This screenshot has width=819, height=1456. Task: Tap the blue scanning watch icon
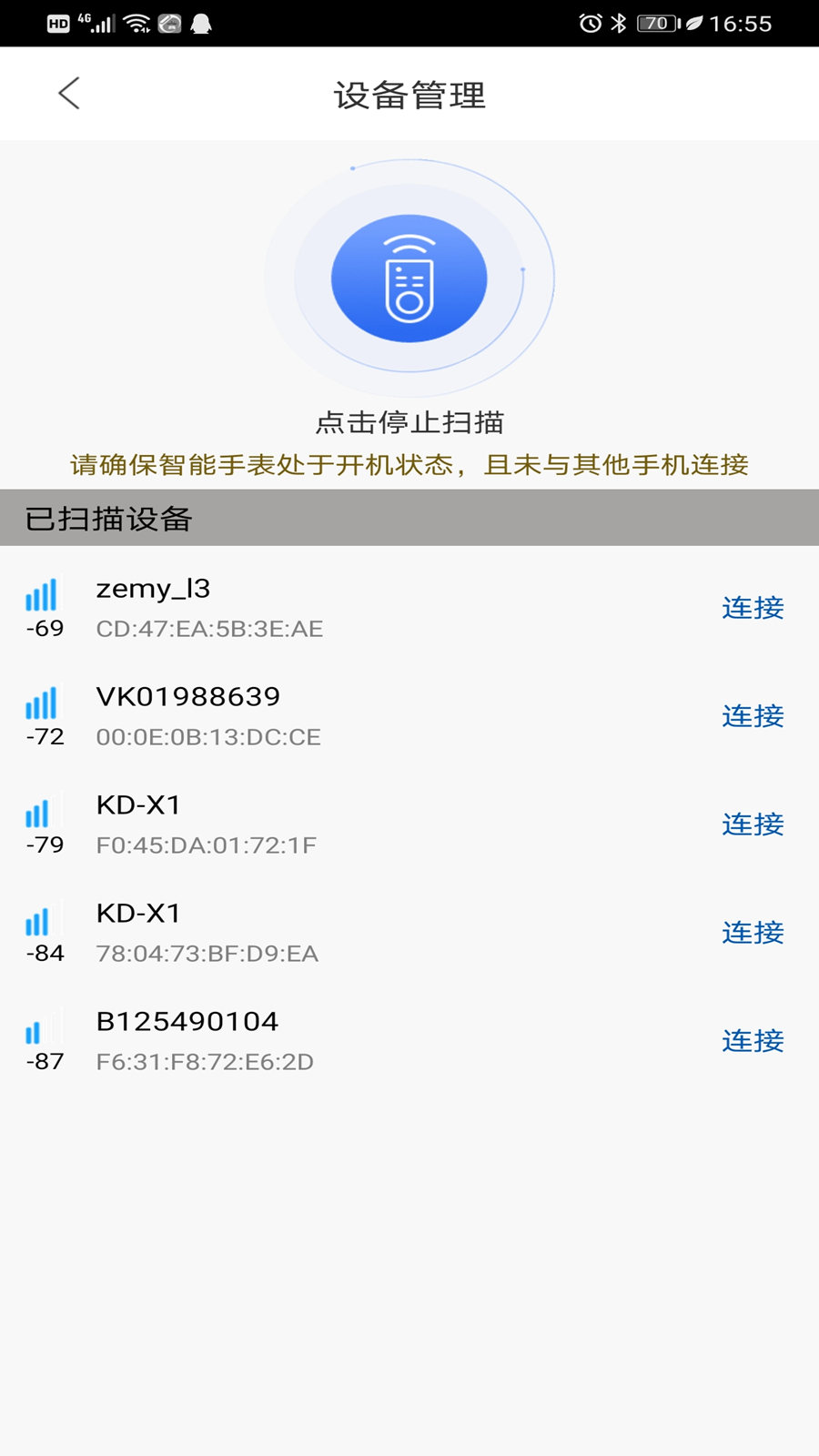pyautogui.click(x=411, y=278)
